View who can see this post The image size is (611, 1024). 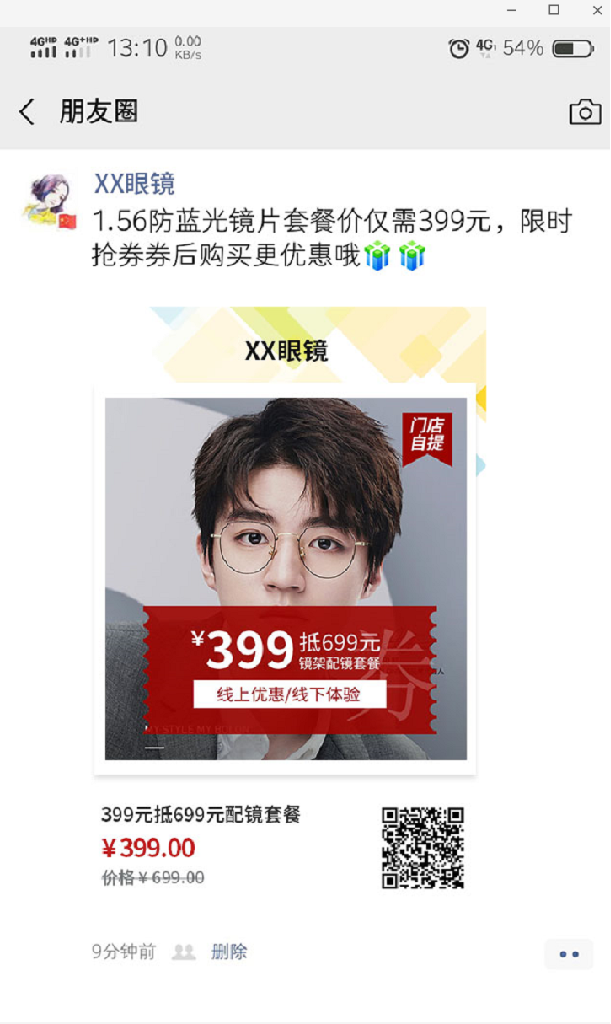coord(183,952)
